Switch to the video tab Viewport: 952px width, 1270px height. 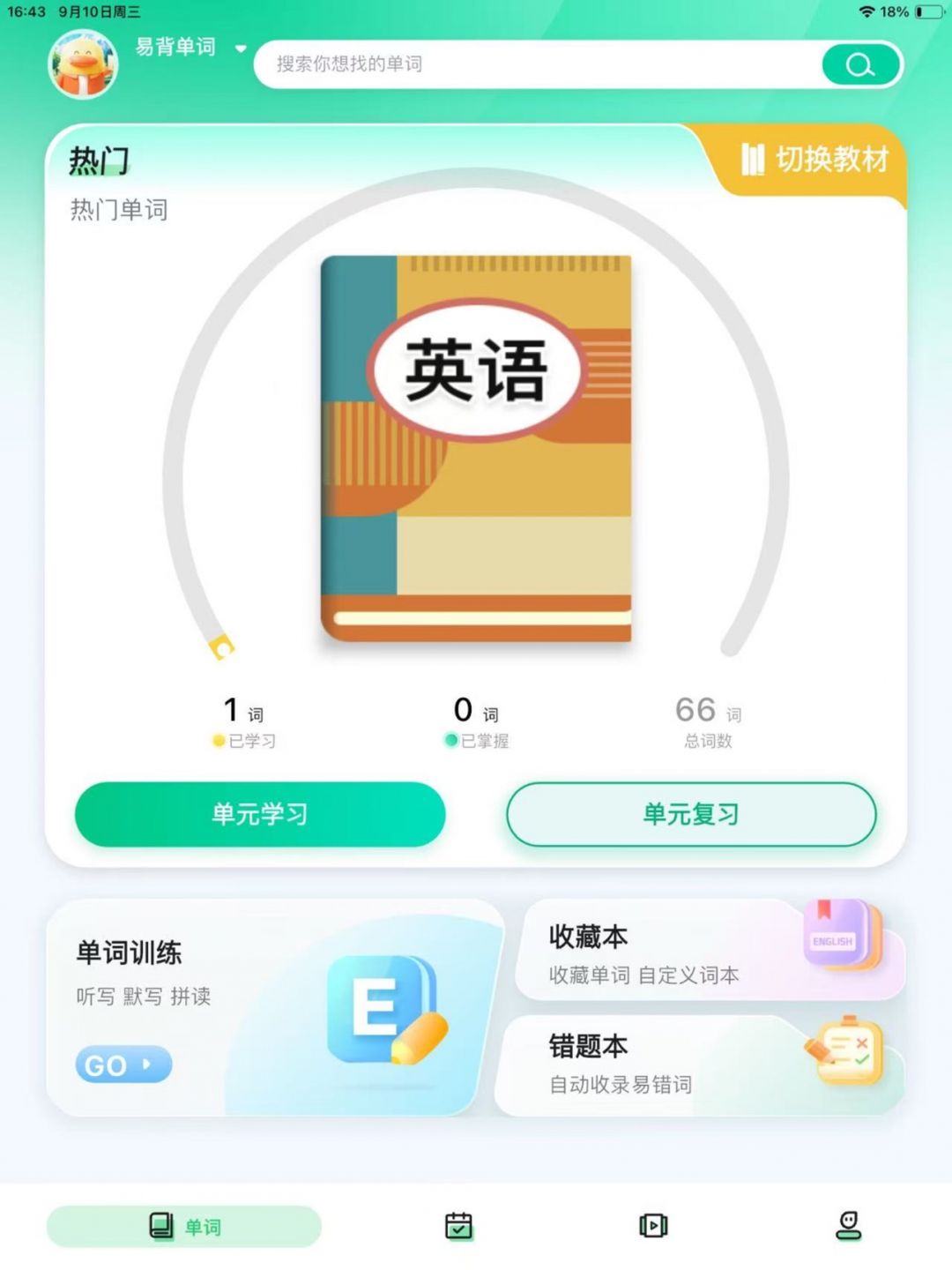653,1226
